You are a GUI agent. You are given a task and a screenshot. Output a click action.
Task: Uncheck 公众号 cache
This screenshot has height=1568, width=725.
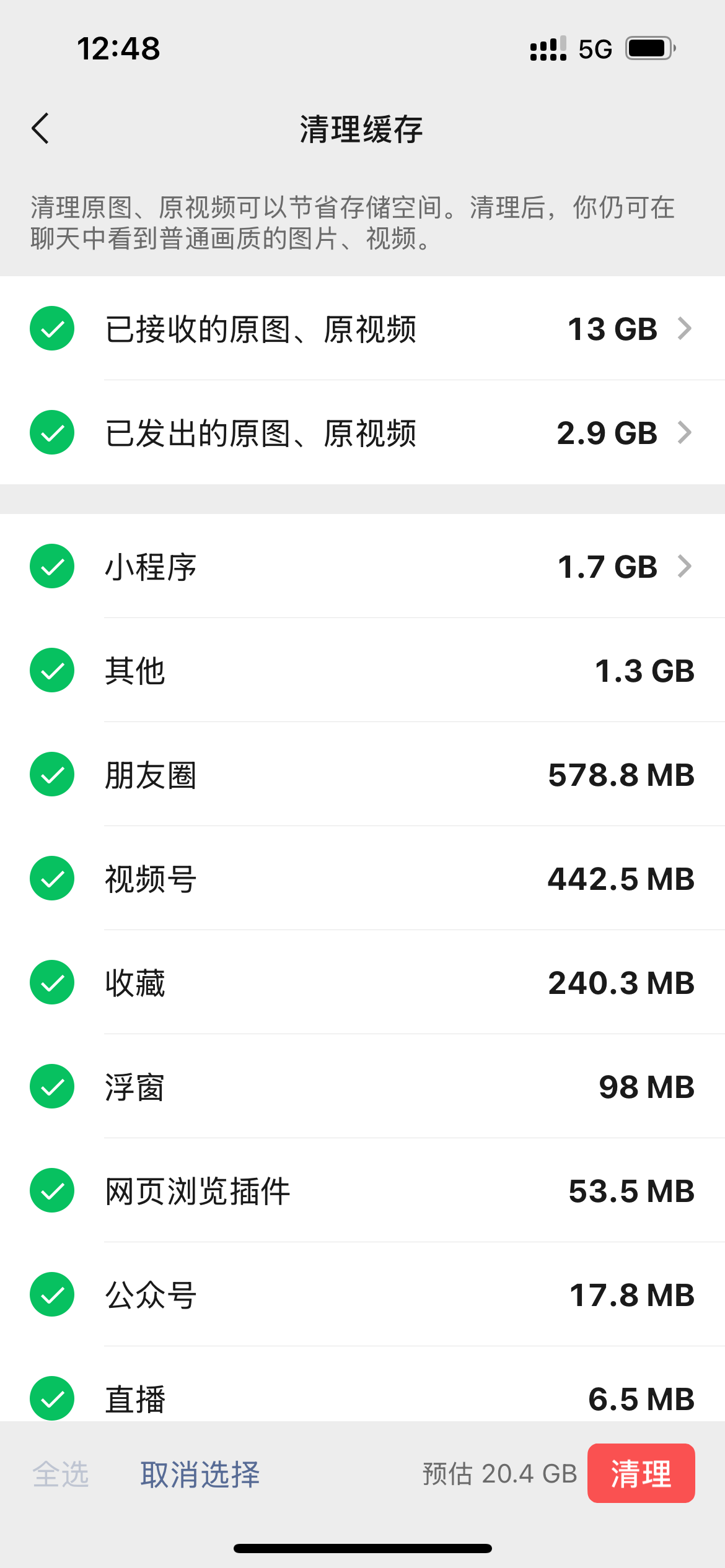52,1294
